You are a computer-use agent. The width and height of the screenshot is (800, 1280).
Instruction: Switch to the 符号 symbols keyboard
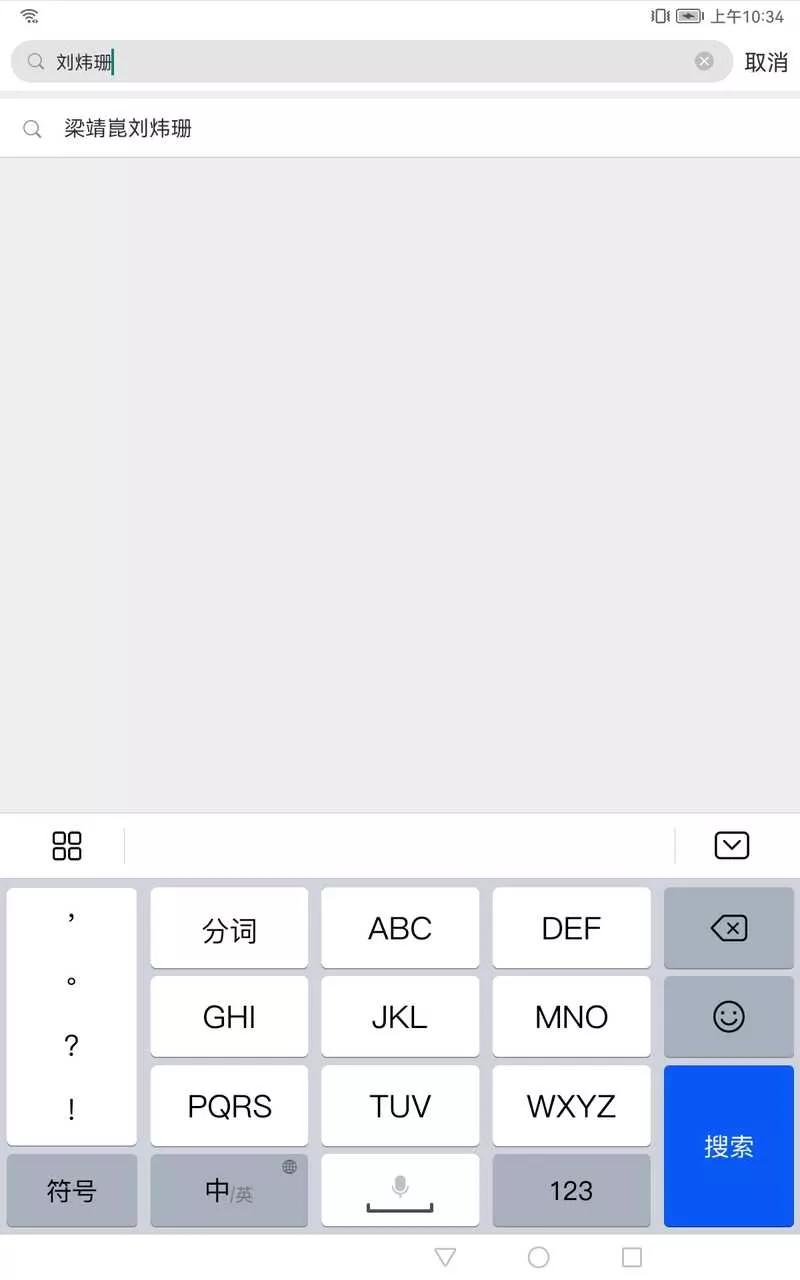click(x=72, y=1191)
